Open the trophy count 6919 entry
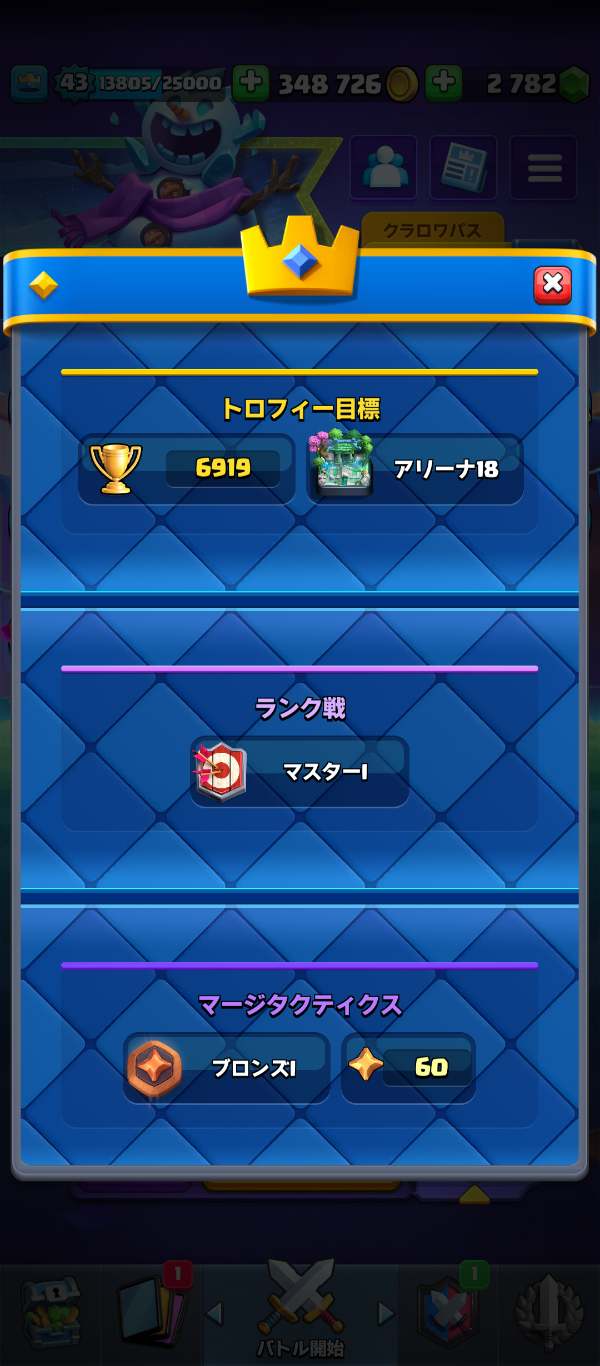Screen dimensions: 600x1366 pyautogui.click(x=187, y=468)
